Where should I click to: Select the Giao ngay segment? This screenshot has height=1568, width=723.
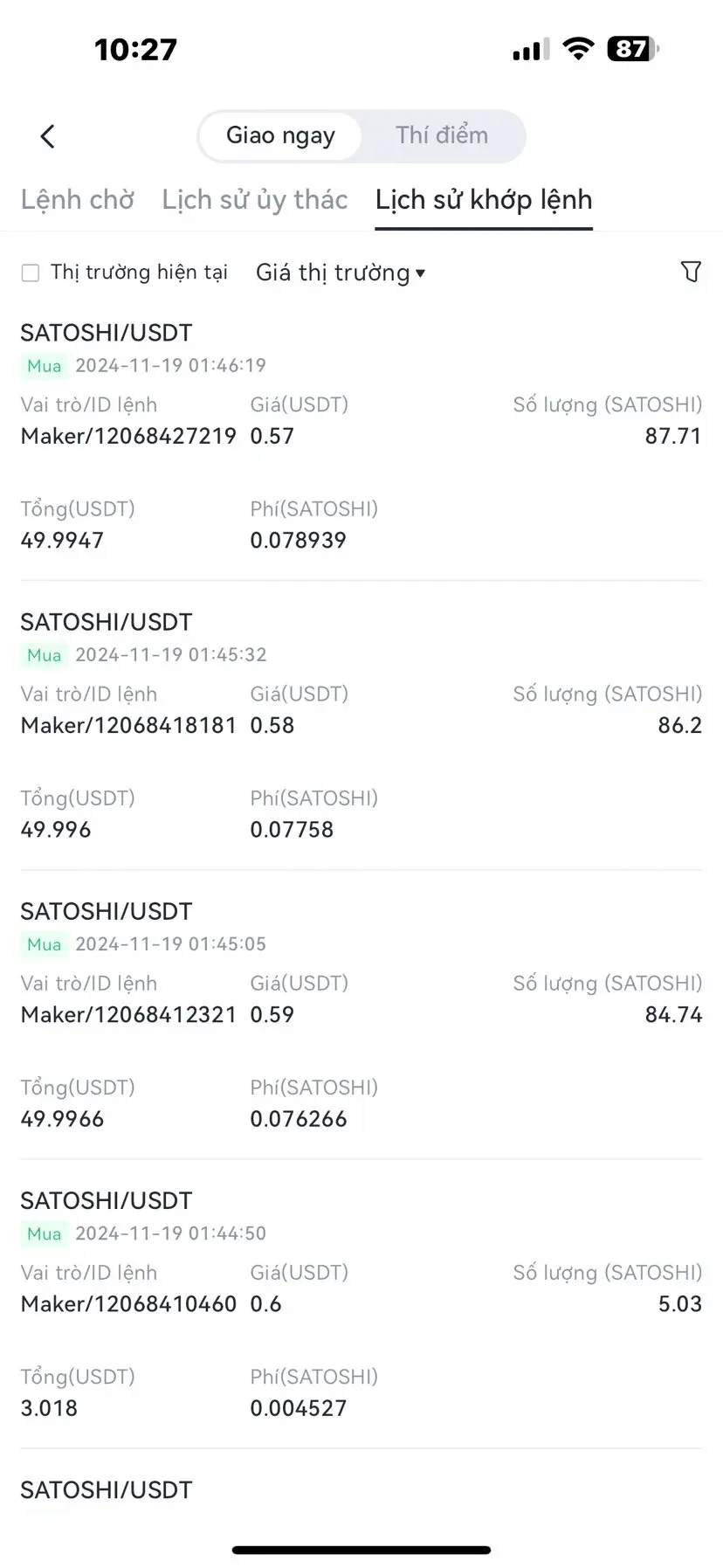(280, 135)
